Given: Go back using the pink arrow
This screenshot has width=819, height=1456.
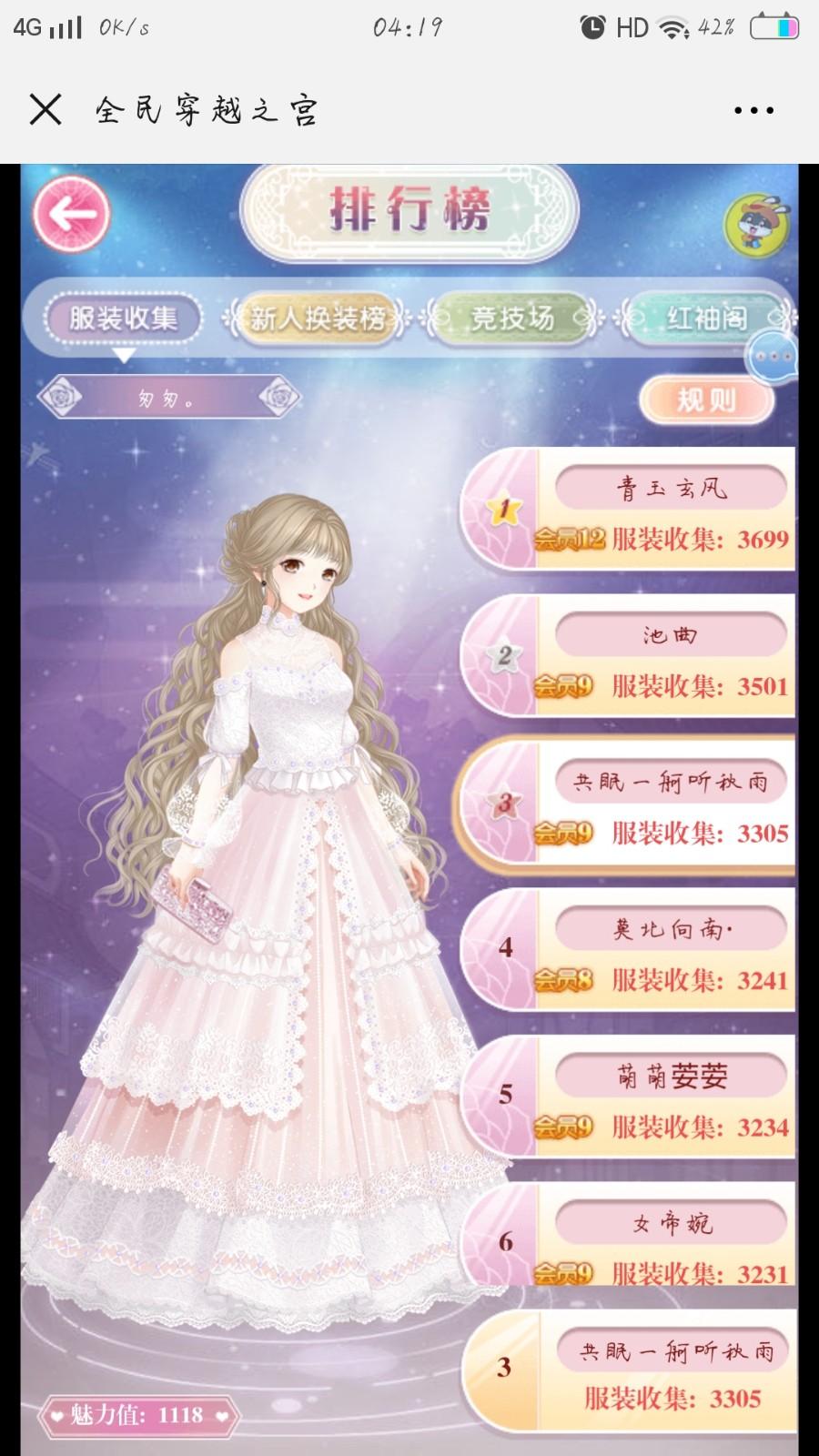Looking at the screenshot, I should 71,215.
